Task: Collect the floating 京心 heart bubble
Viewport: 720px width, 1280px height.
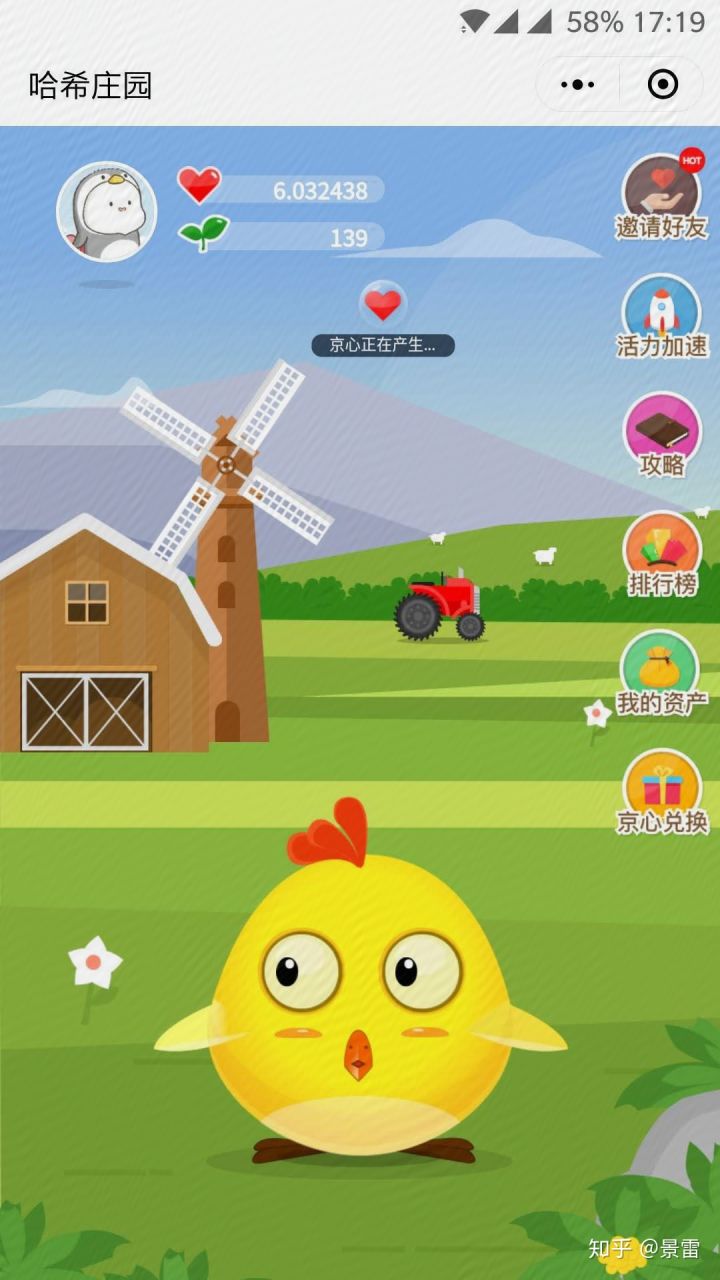Action: [383, 305]
